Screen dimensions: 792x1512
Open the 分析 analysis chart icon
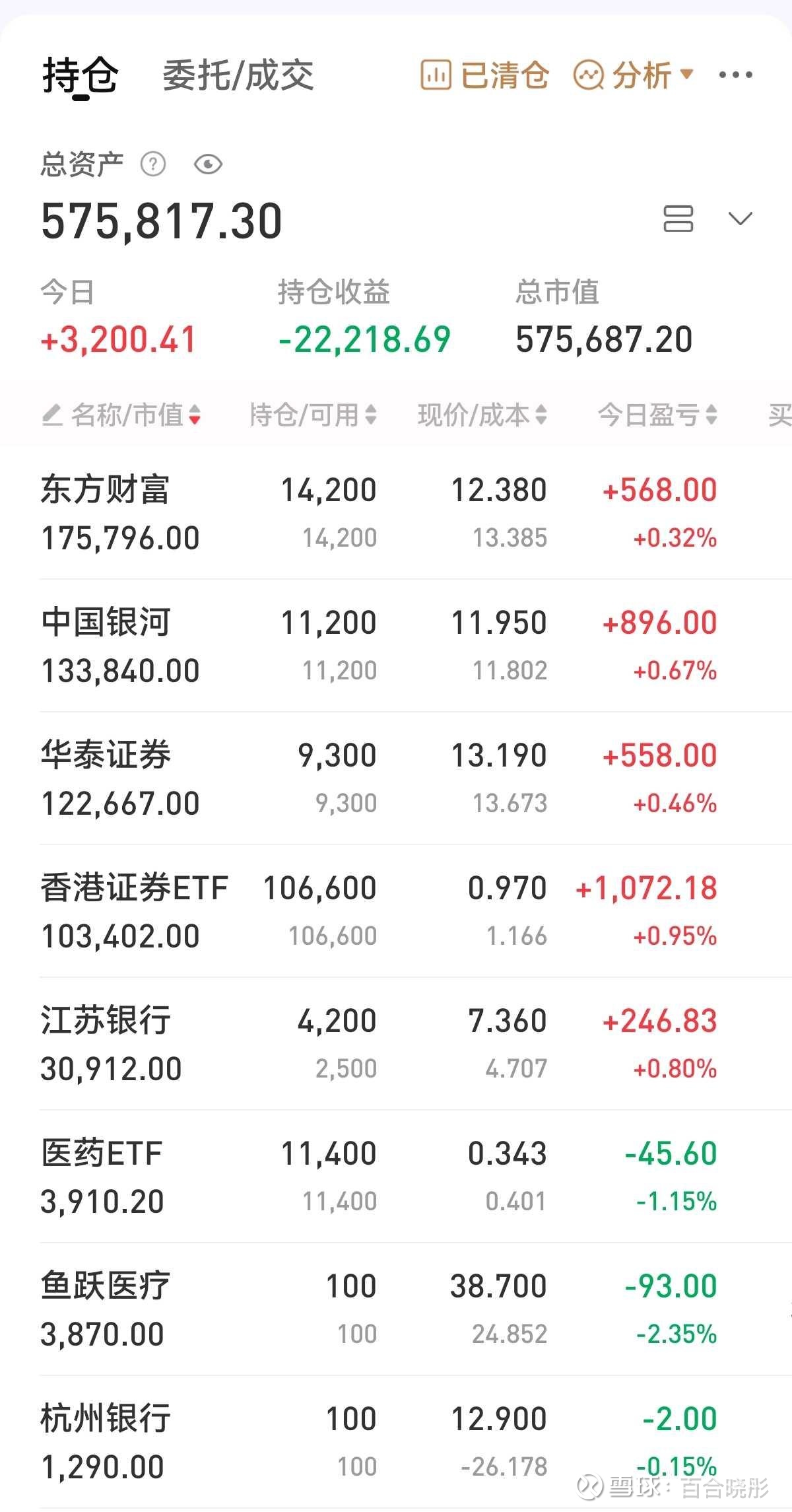tap(591, 75)
